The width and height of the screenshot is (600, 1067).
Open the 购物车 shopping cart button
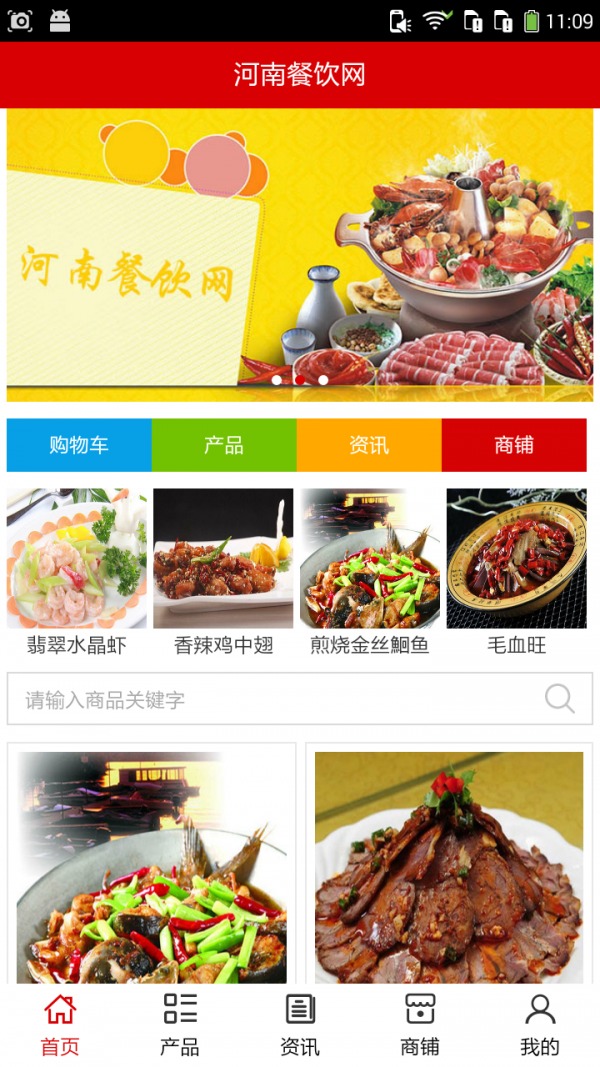coord(79,445)
